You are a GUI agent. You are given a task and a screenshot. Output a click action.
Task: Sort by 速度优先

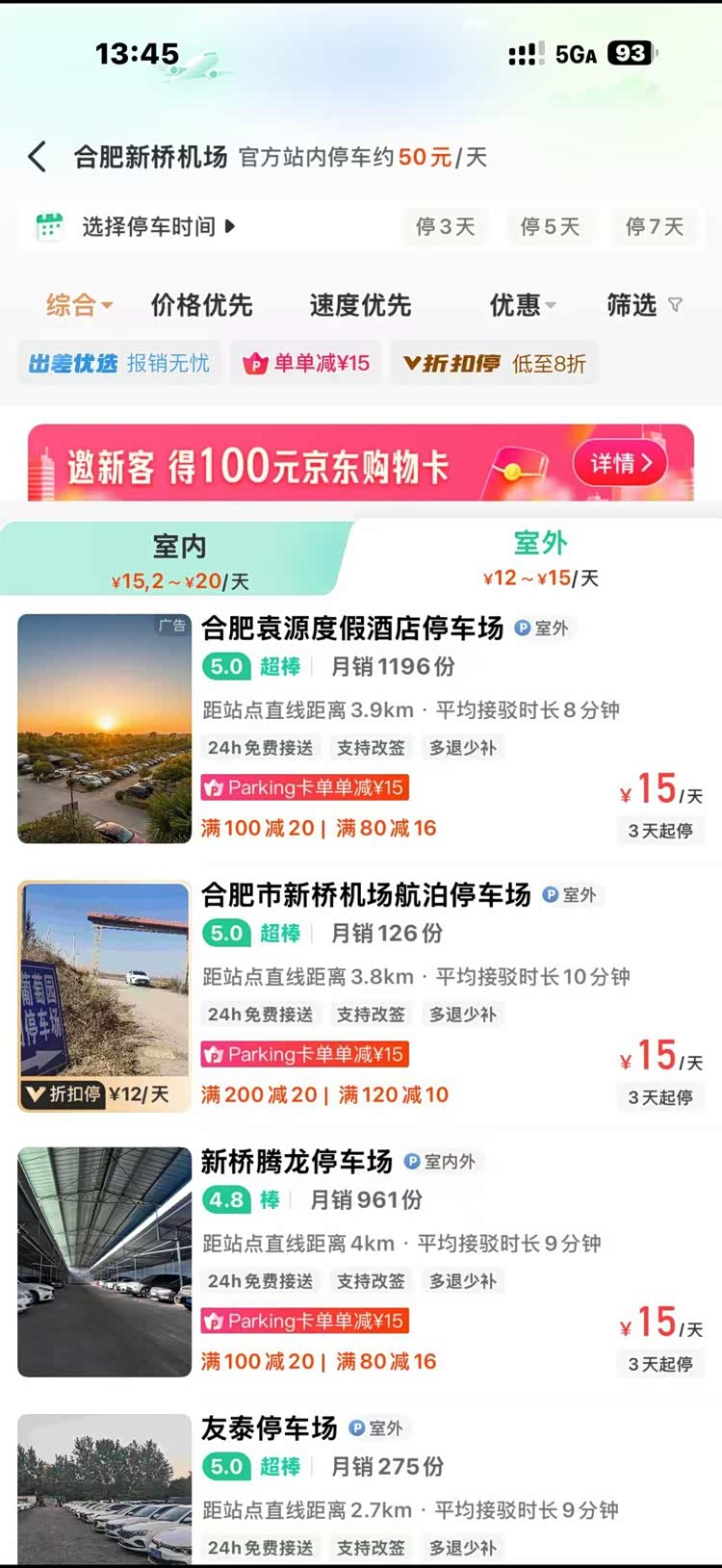(x=360, y=306)
